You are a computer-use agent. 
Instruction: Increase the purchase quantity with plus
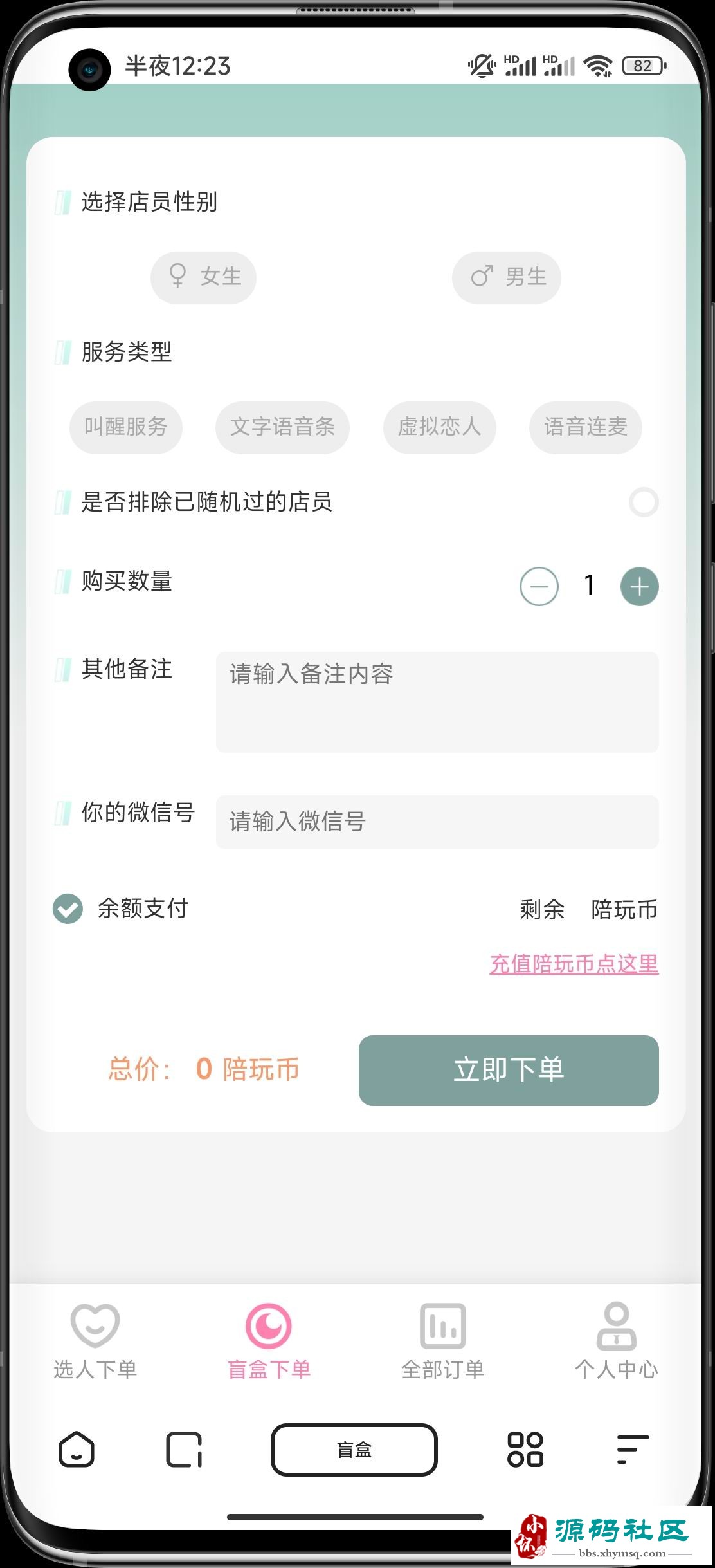point(639,586)
